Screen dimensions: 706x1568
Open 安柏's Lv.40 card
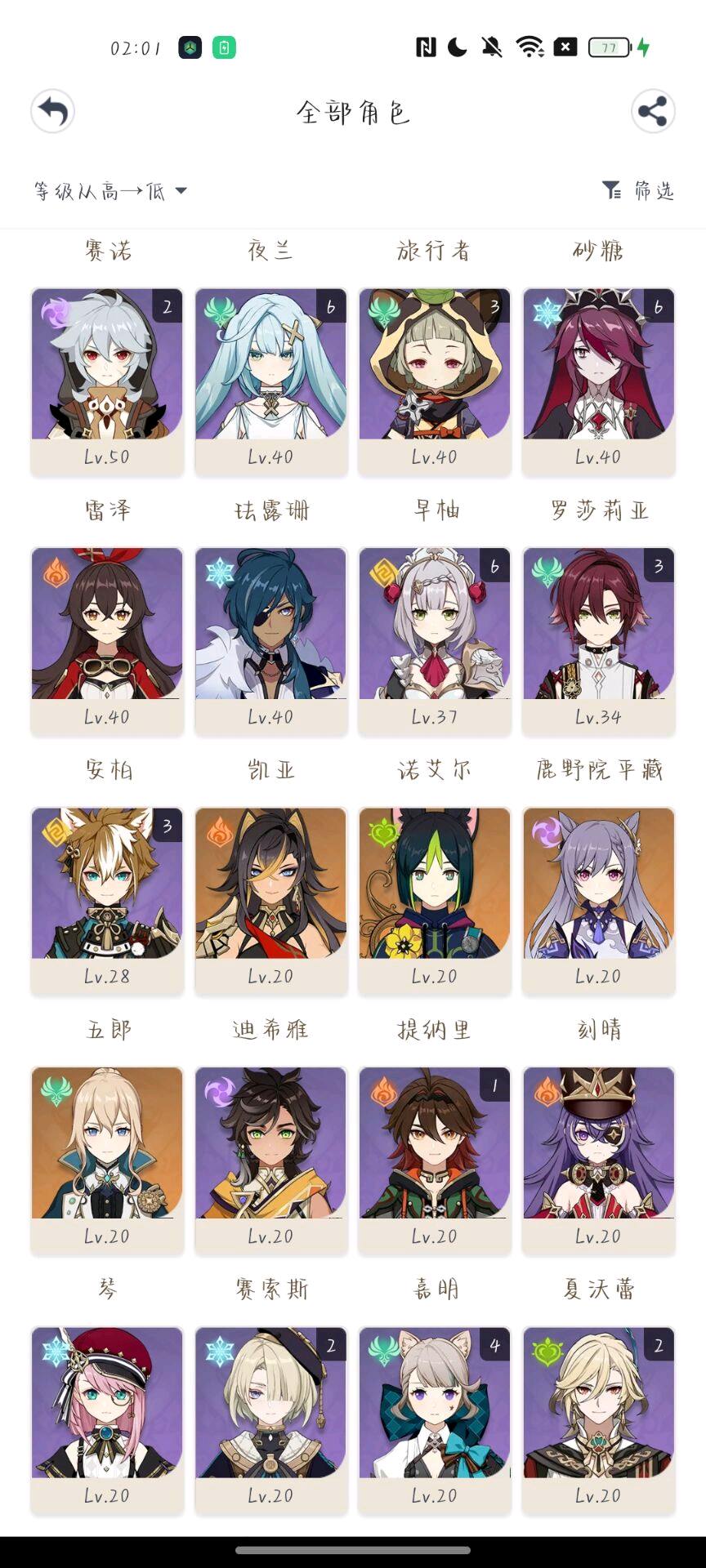[x=107, y=642]
